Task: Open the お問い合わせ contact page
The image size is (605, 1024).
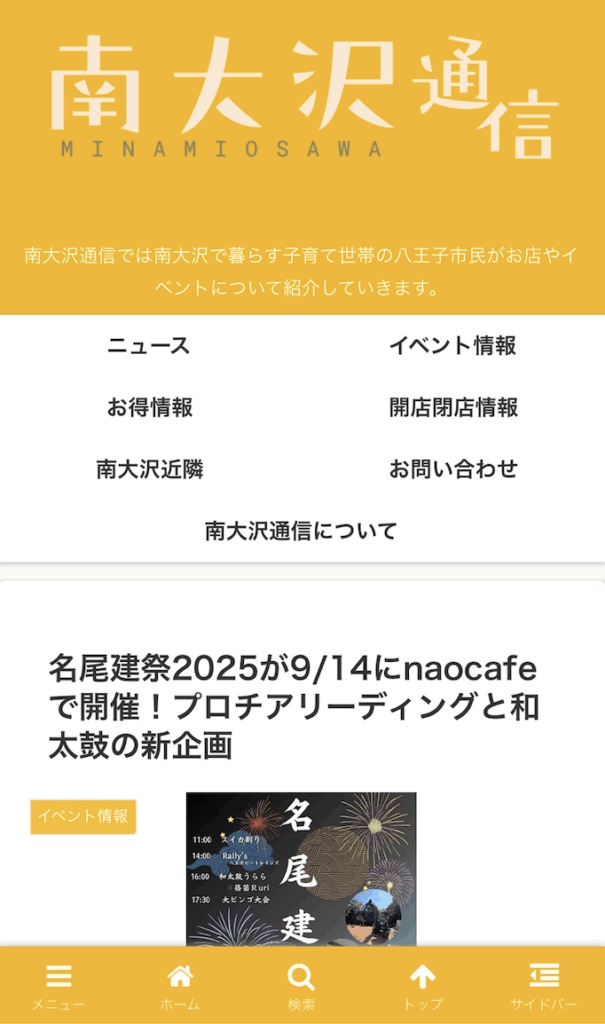Action: pos(453,469)
